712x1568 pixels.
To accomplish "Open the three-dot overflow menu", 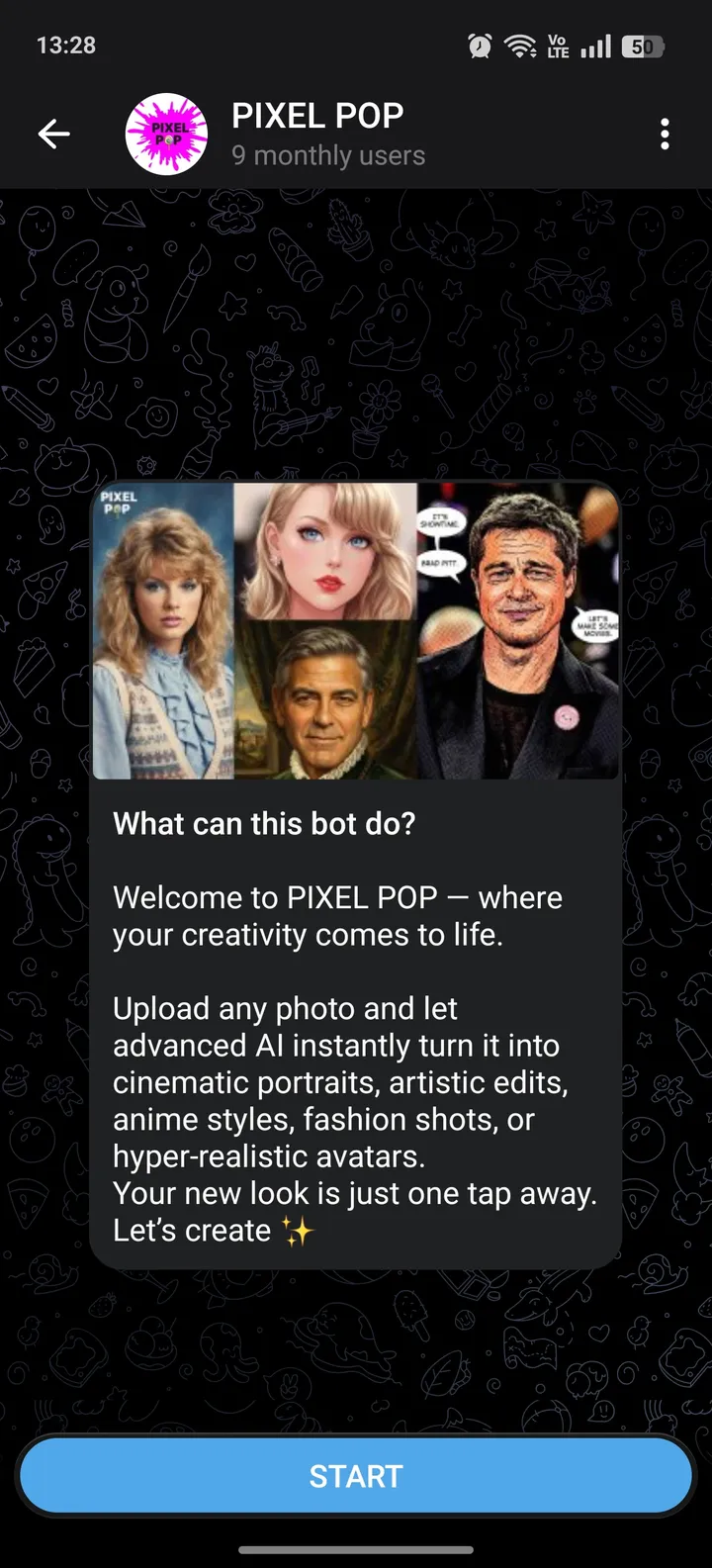I will tap(665, 134).
